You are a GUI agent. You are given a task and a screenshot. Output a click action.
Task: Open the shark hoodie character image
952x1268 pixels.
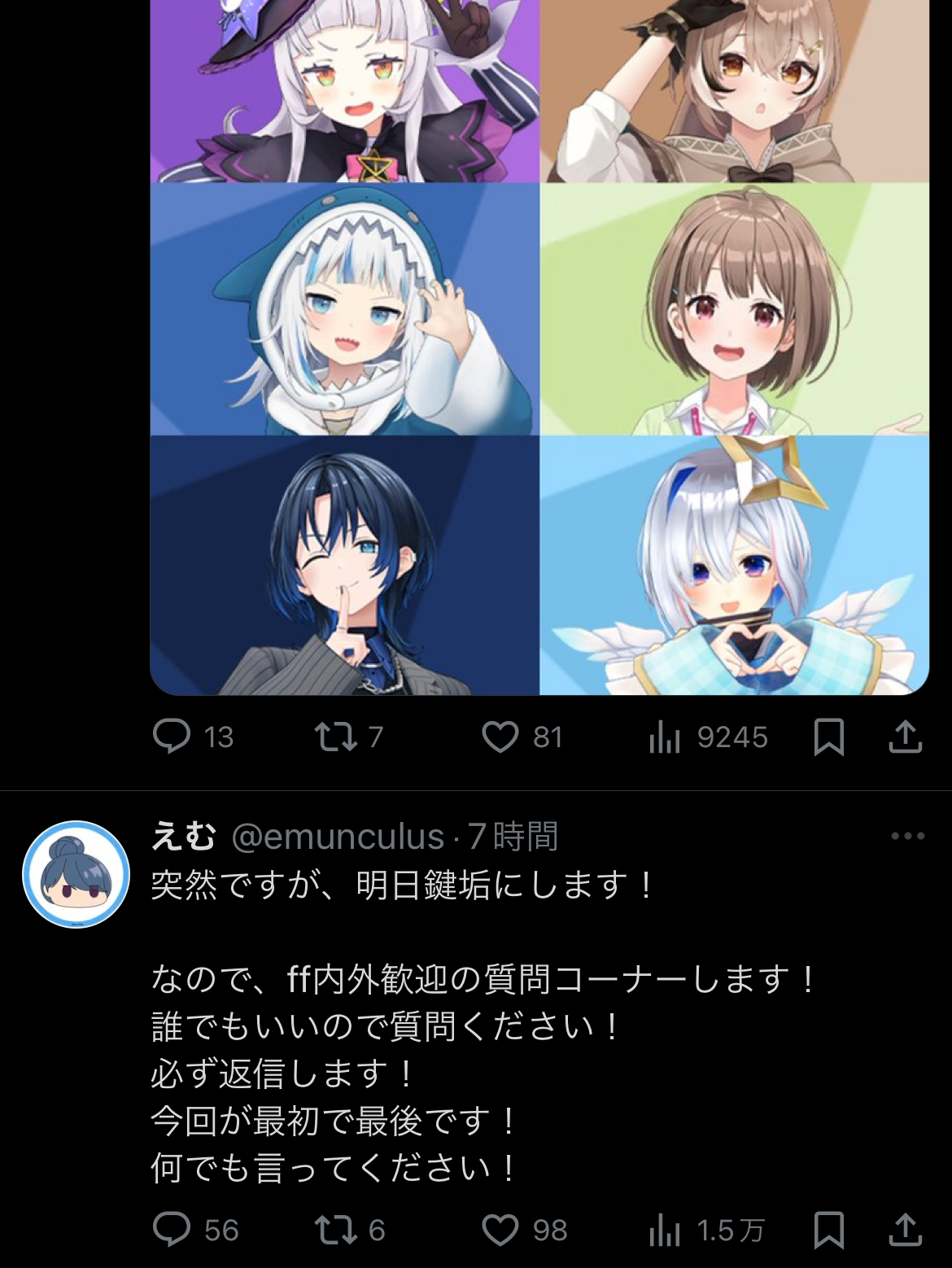345,309
